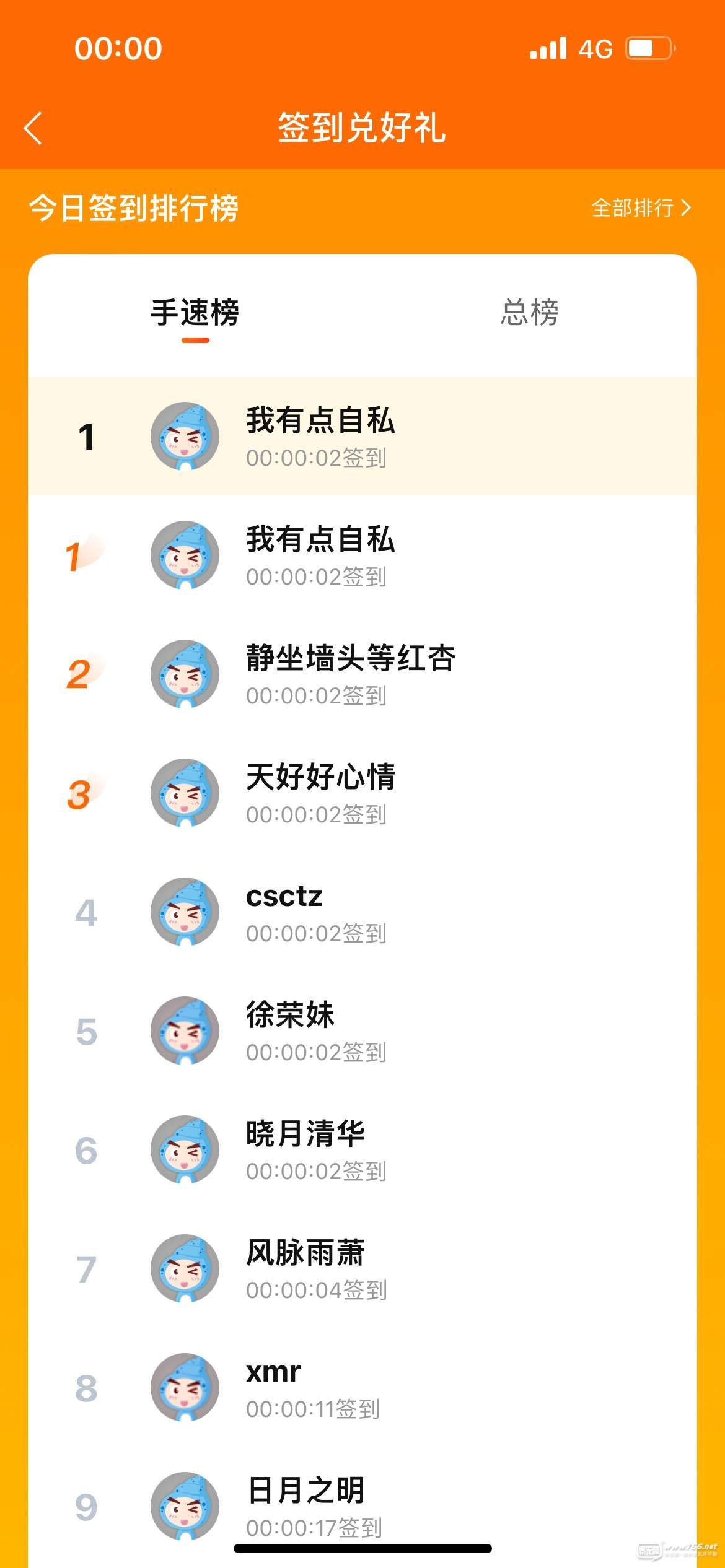Go back from 签到兑好礼 page
725x1568 pixels.
pyautogui.click(x=33, y=128)
